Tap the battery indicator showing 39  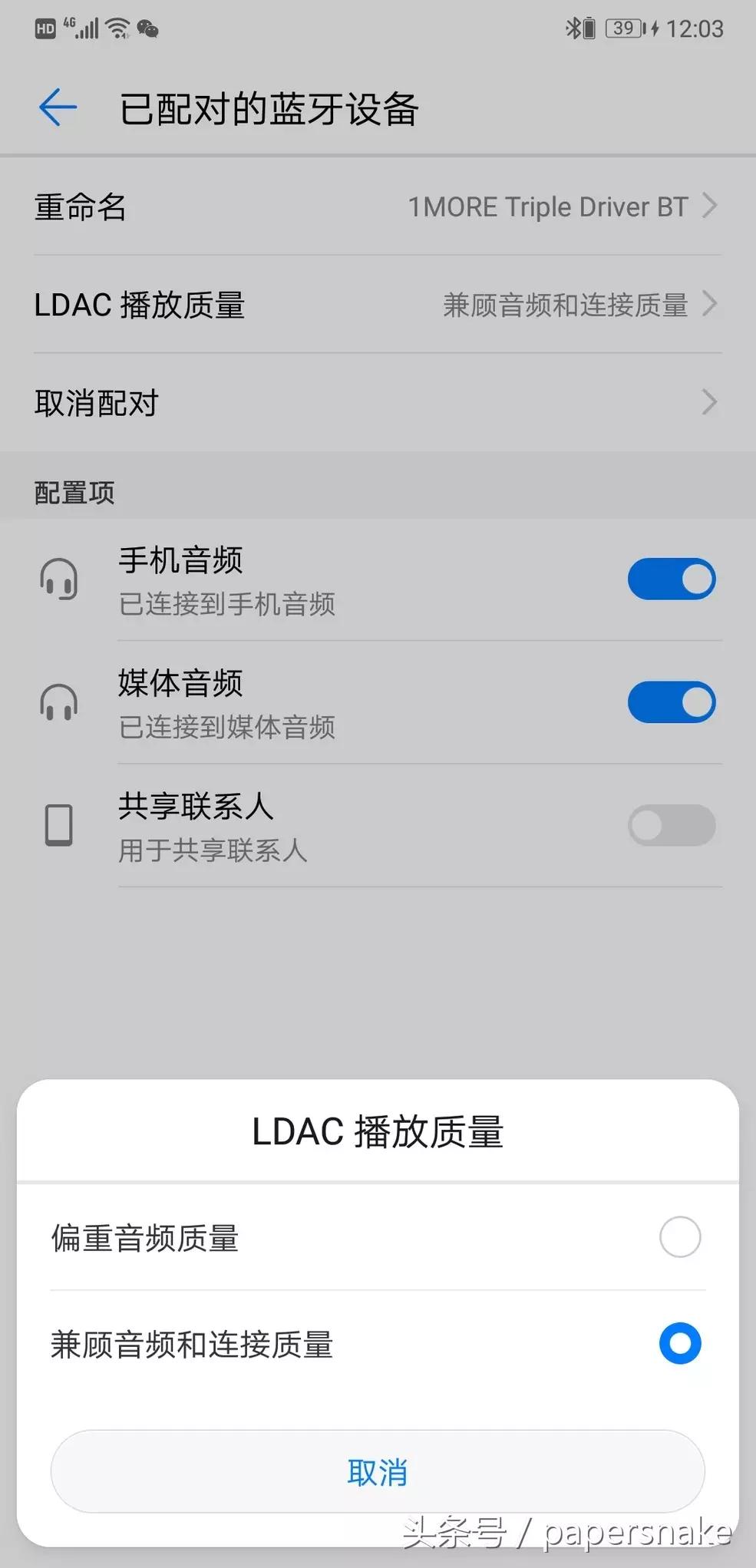[625, 28]
